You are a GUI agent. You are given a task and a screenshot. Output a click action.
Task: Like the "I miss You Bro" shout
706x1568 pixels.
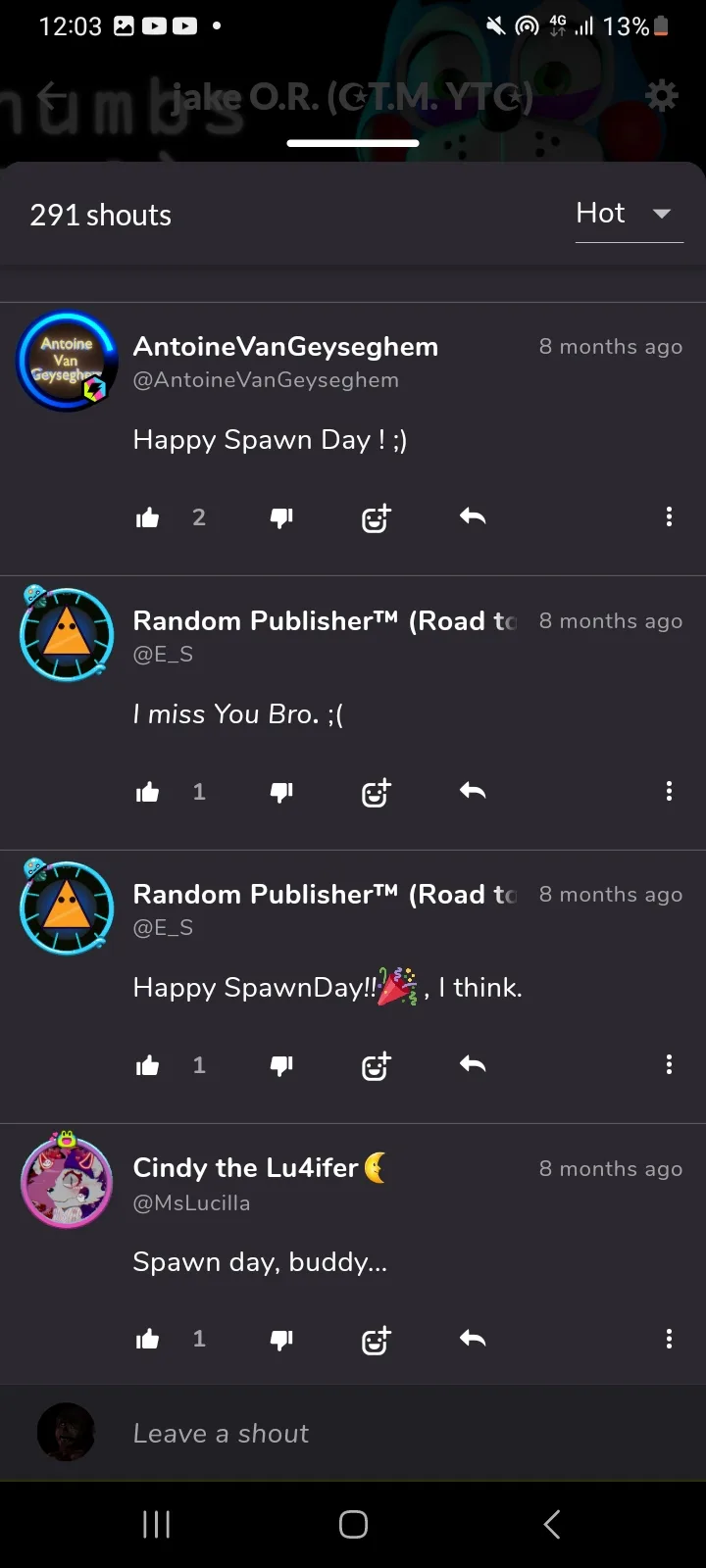[148, 792]
